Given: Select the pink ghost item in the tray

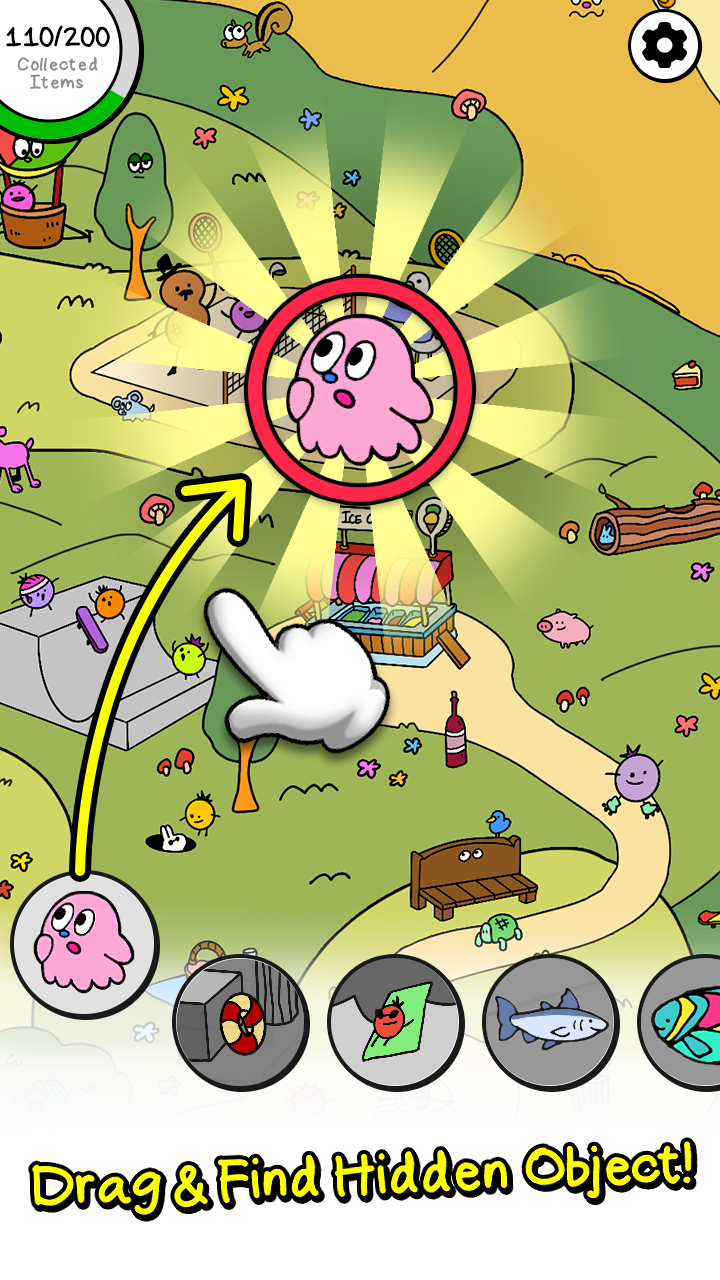Looking at the screenshot, I should pos(85,946).
